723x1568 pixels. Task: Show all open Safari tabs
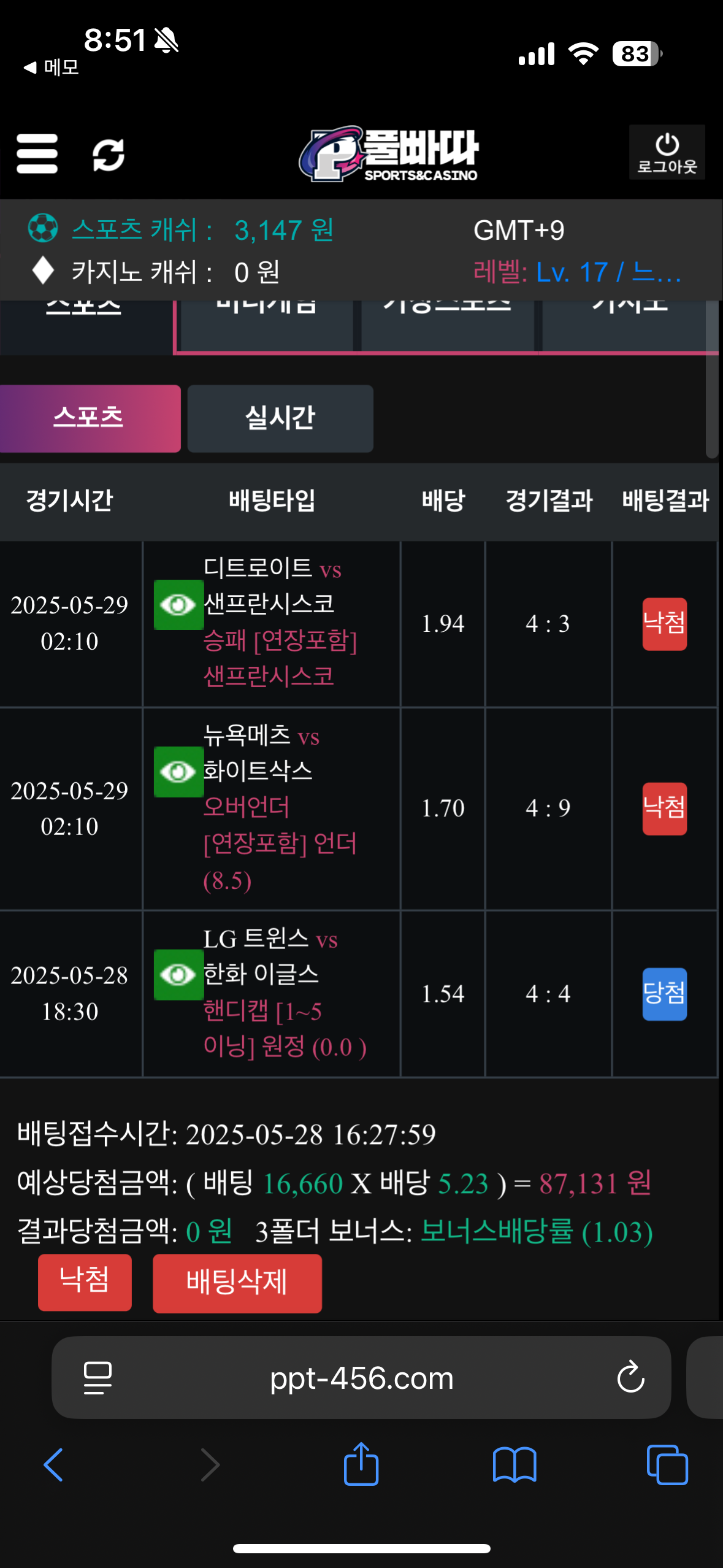[x=667, y=1465]
